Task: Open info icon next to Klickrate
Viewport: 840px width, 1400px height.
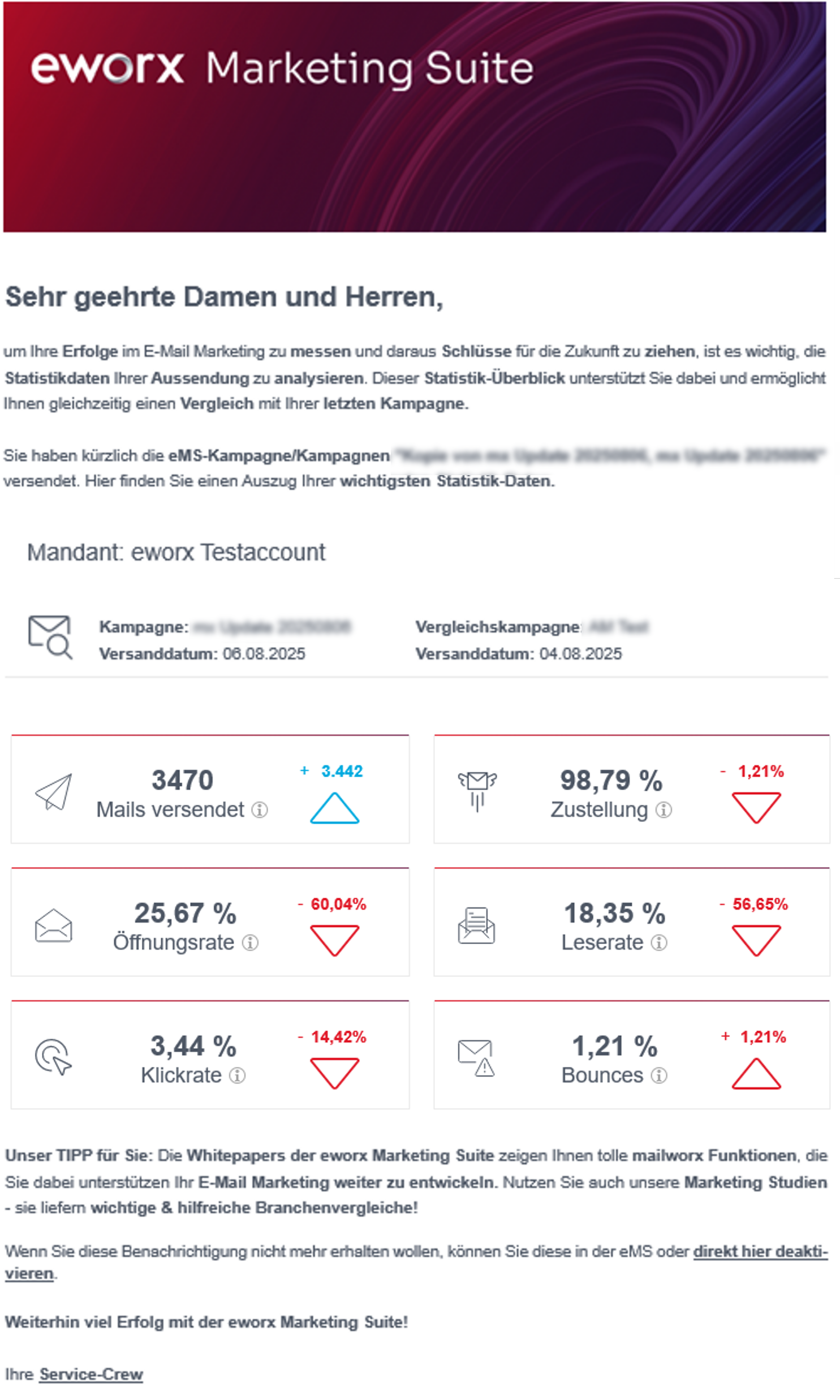Action: click(x=237, y=1075)
